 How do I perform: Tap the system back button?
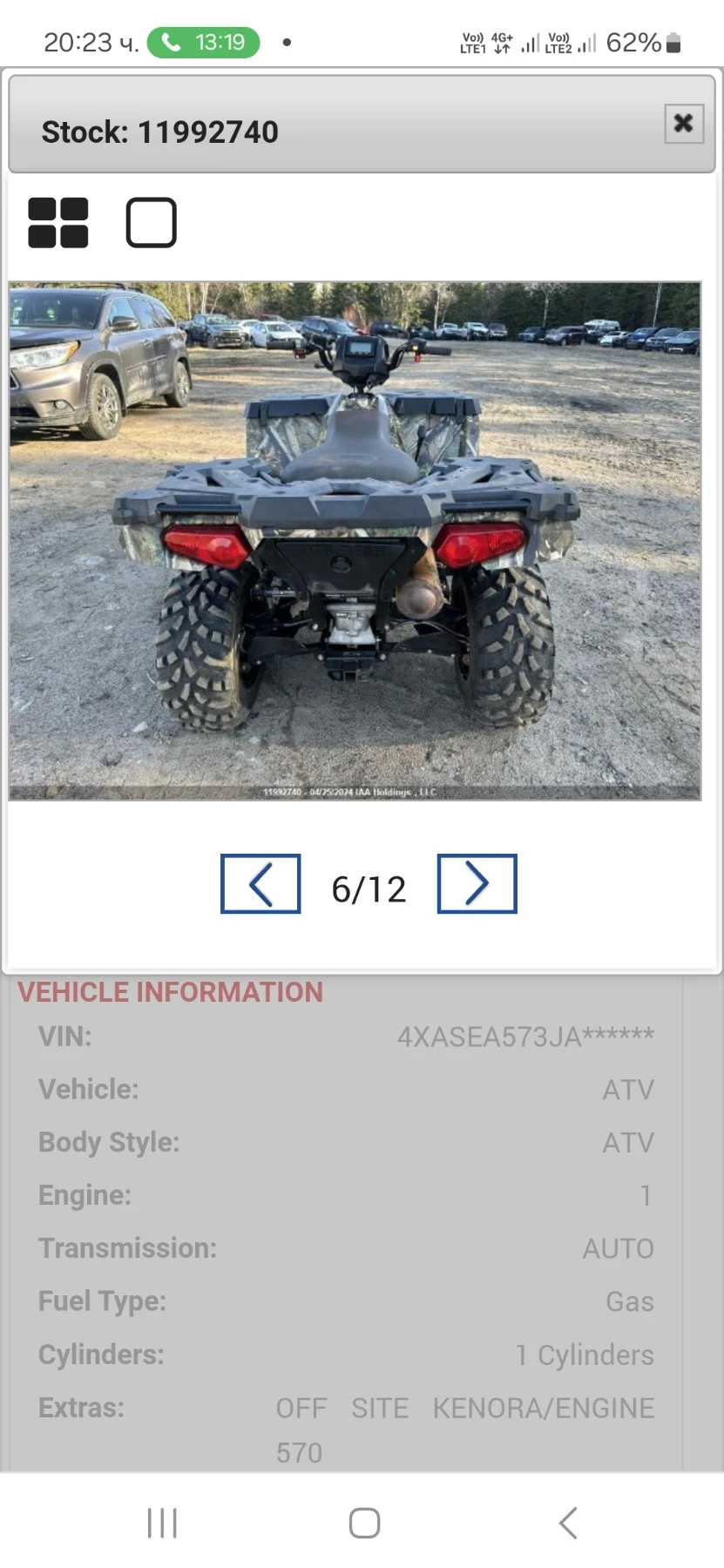click(568, 1523)
